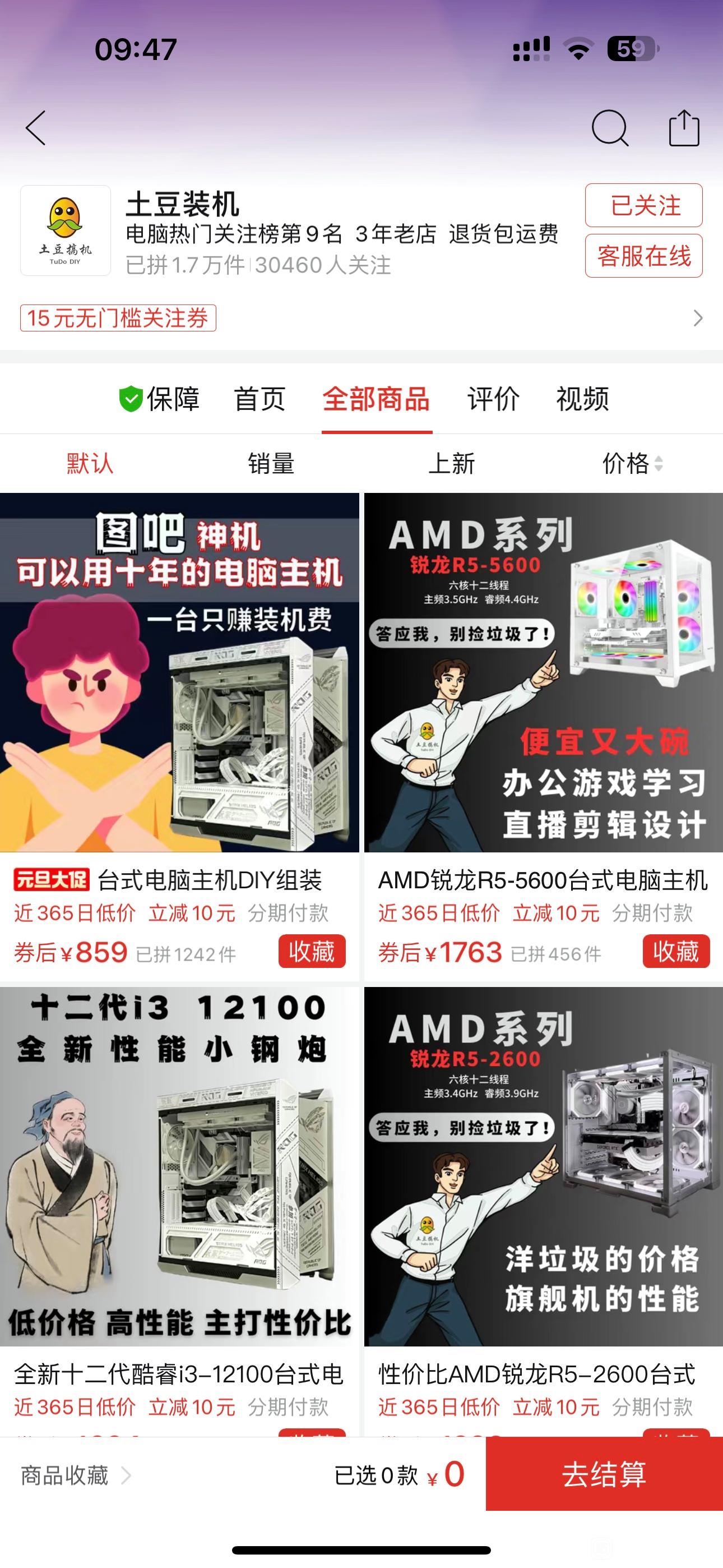Open the 十二代i3 12100 product card

pyautogui.click(x=179, y=1211)
